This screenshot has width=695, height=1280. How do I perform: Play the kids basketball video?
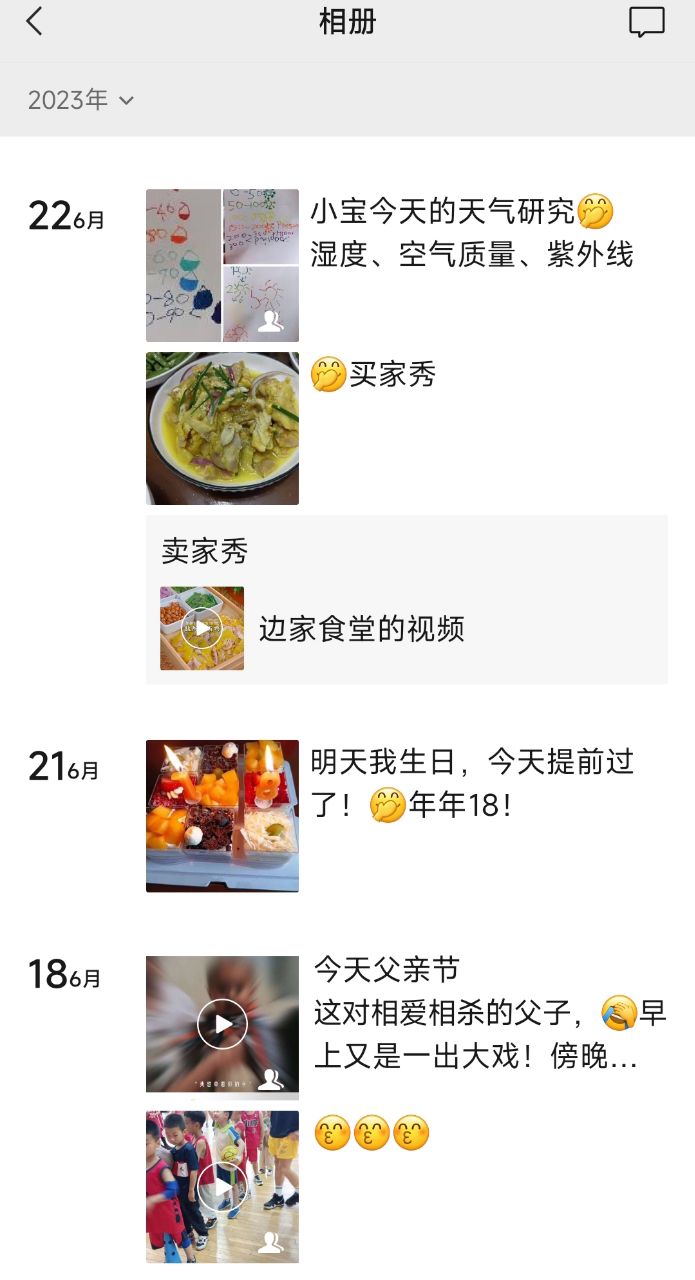coord(222,1186)
